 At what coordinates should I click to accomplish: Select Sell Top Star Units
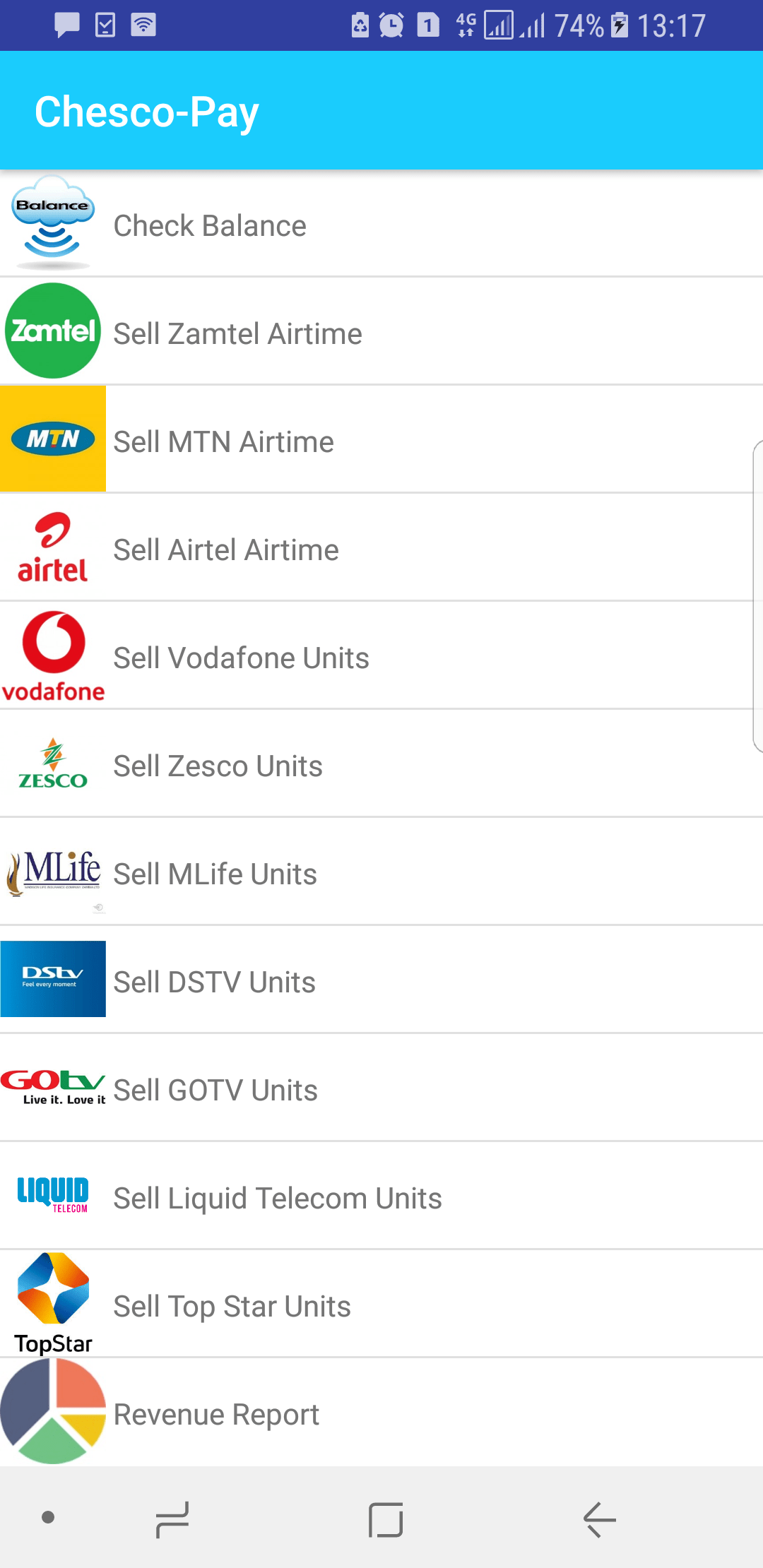[x=232, y=1307]
